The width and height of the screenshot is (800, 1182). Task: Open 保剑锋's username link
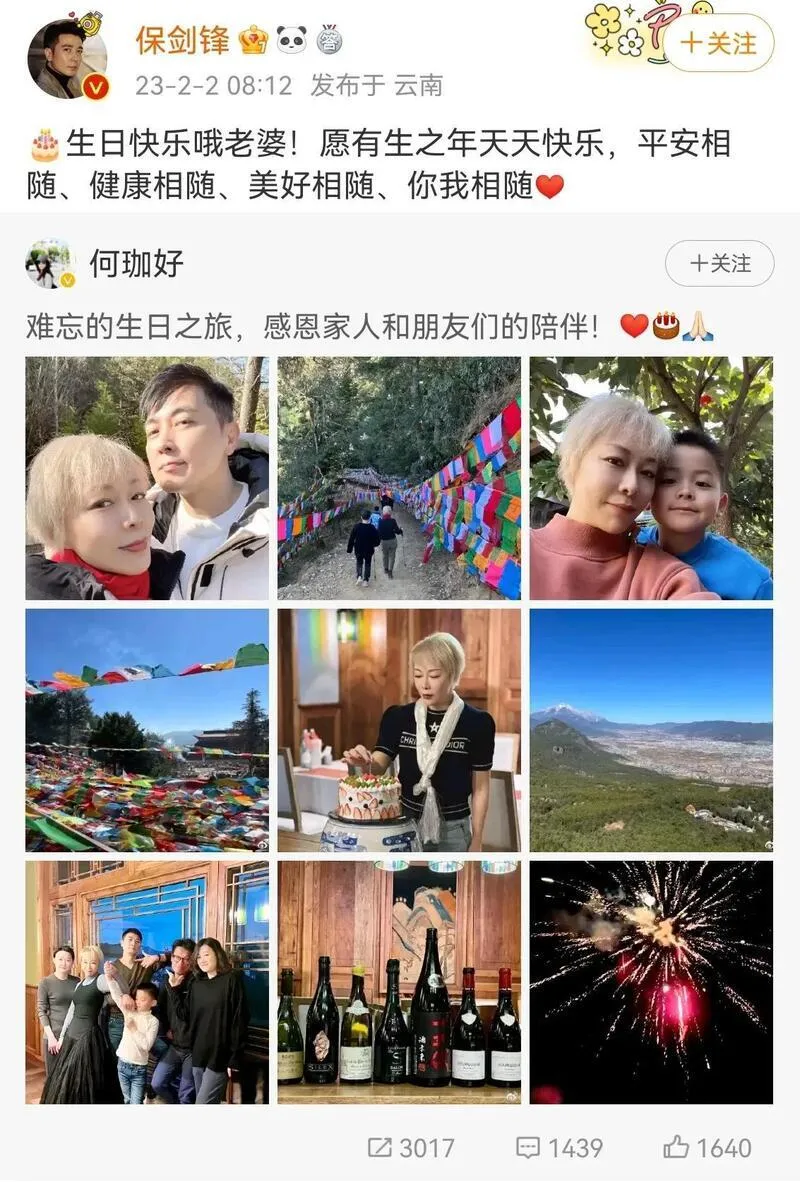[x=182, y=41]
